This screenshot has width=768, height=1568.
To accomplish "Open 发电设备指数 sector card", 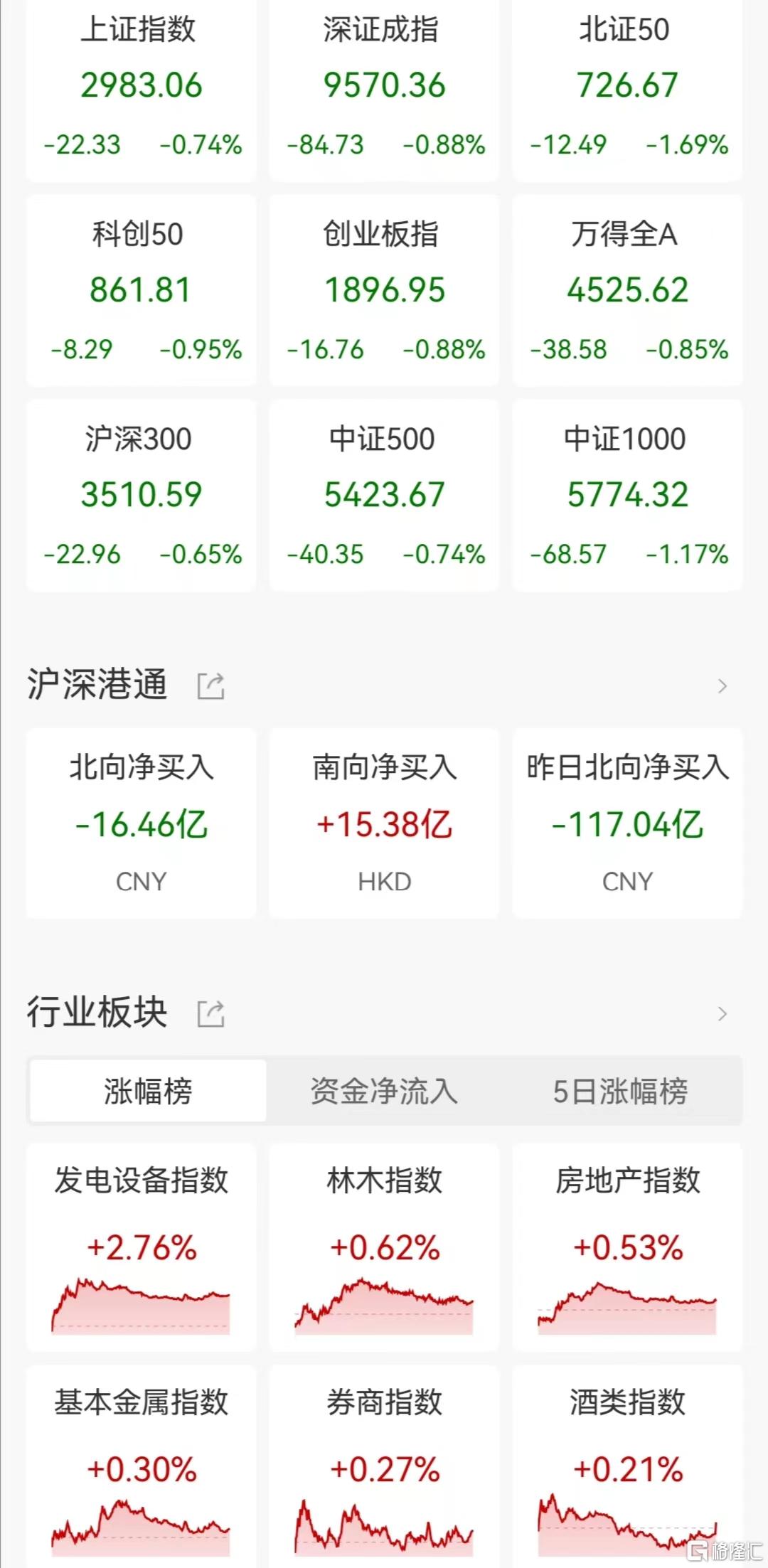I will point(141,1247).
